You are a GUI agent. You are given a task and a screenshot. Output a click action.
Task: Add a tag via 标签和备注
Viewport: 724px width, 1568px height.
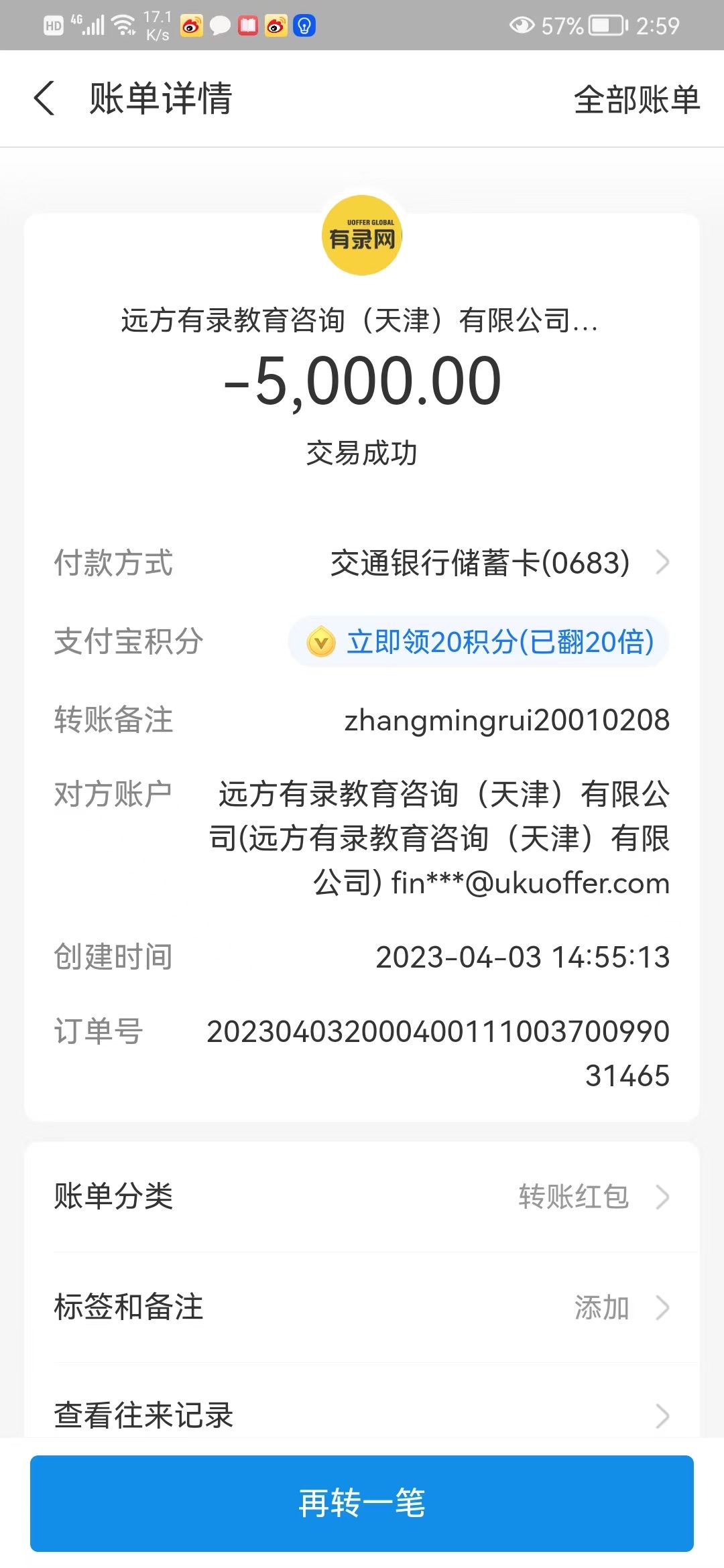tap(362, 1307)
